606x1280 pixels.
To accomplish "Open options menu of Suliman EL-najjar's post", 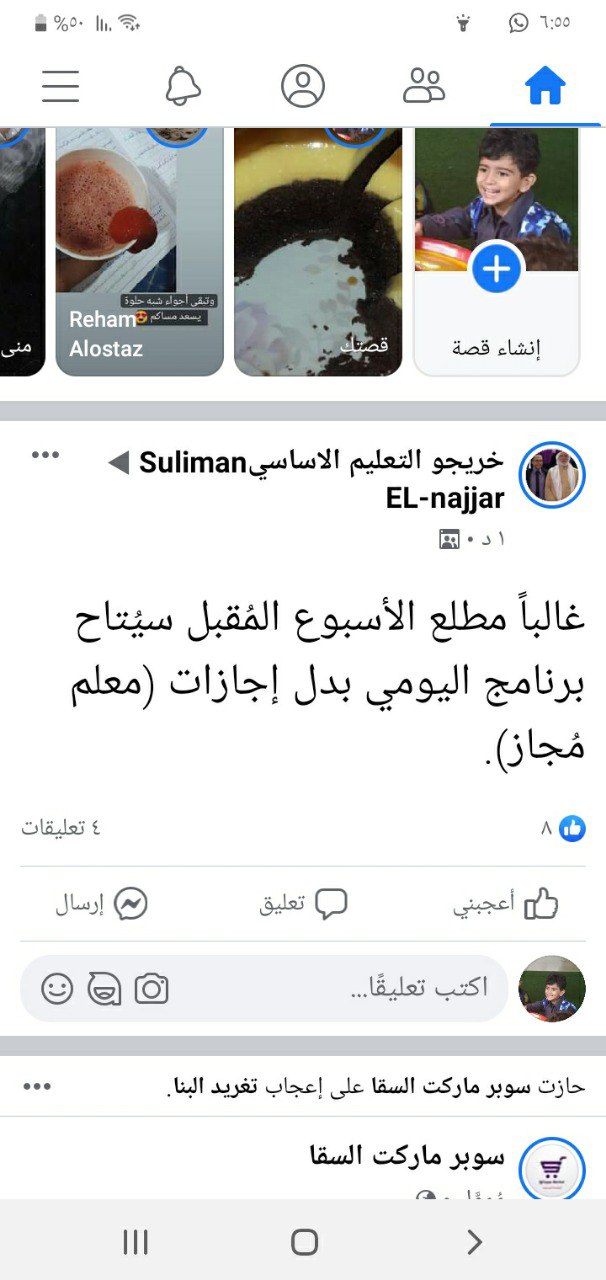I will point(45,455).
